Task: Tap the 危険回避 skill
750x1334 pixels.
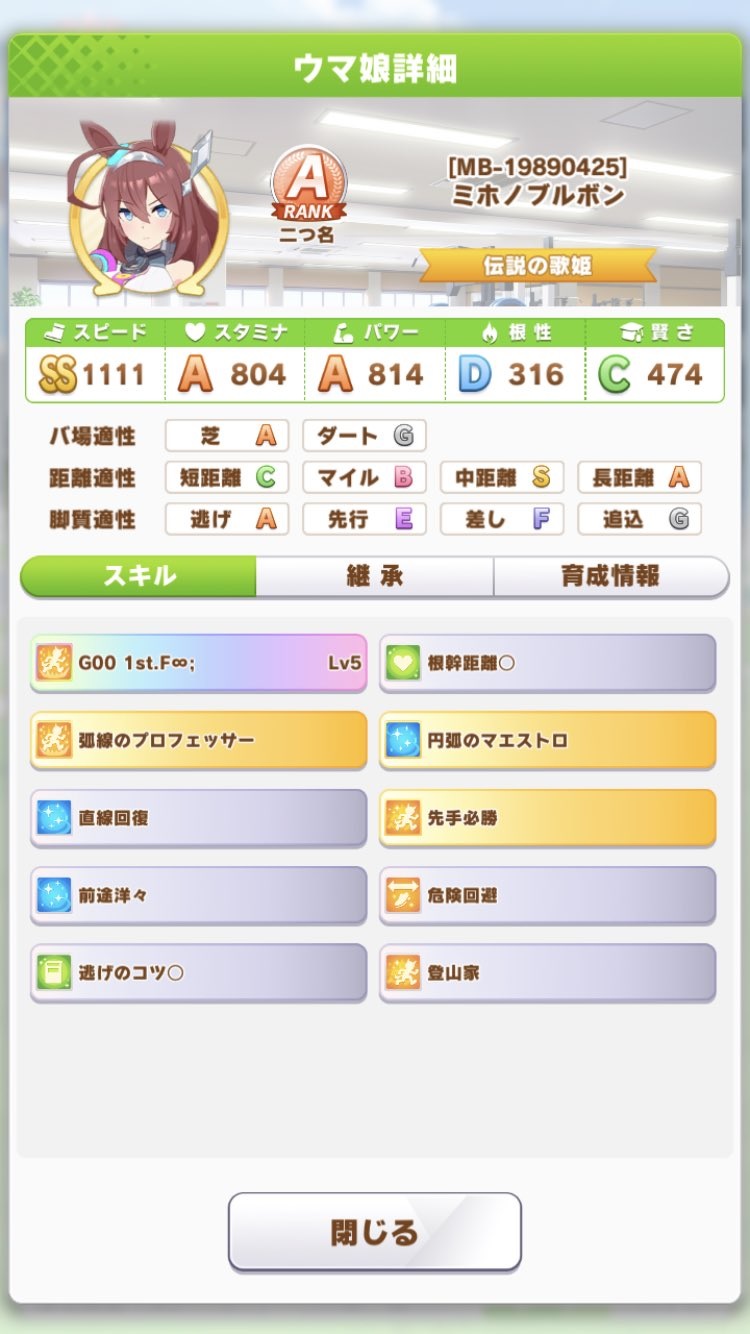Action: [547, 895]
